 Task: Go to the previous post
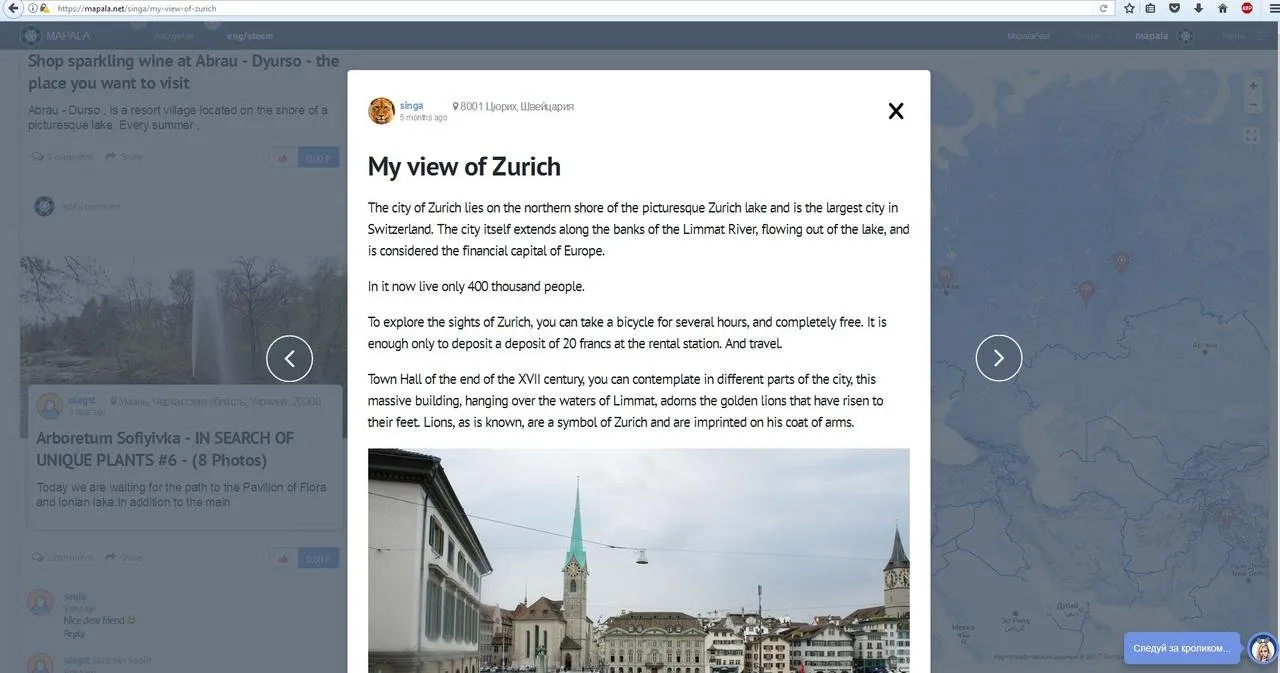[289, 358]
